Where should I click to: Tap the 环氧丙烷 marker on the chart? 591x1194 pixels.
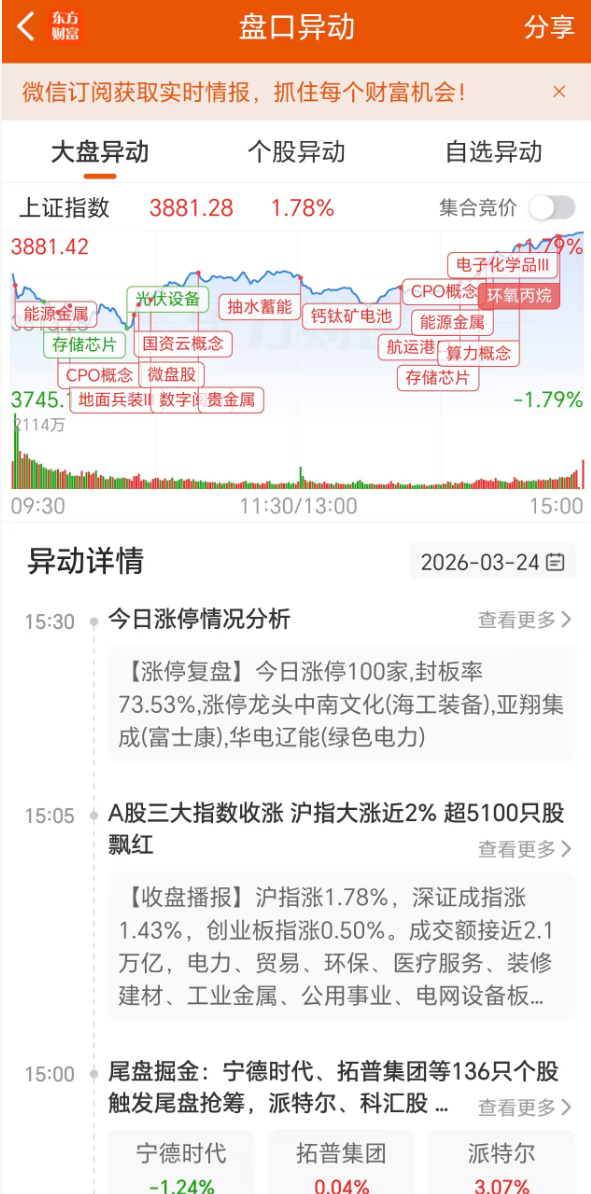(x=519, y=295)
